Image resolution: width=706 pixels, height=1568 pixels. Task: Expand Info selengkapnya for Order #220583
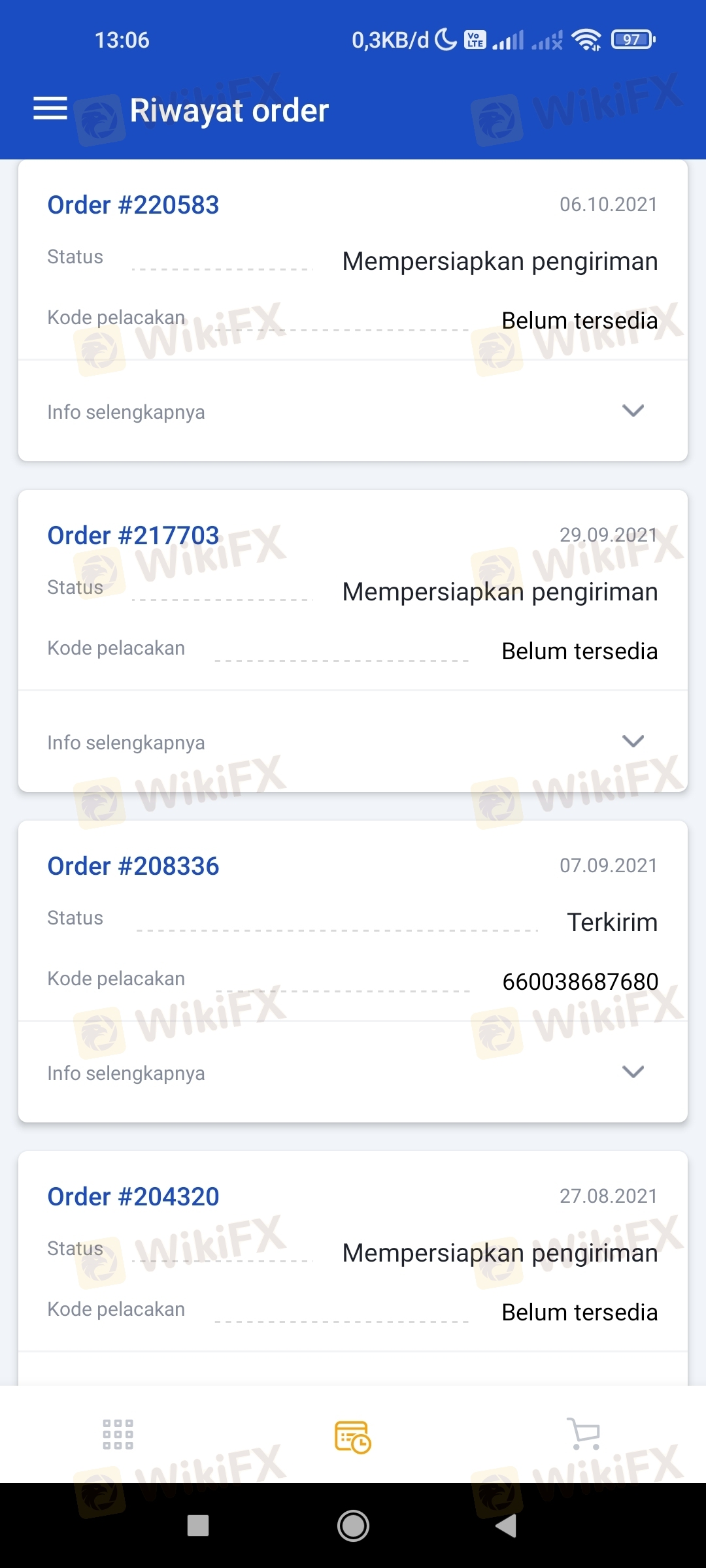pos(632,411)
